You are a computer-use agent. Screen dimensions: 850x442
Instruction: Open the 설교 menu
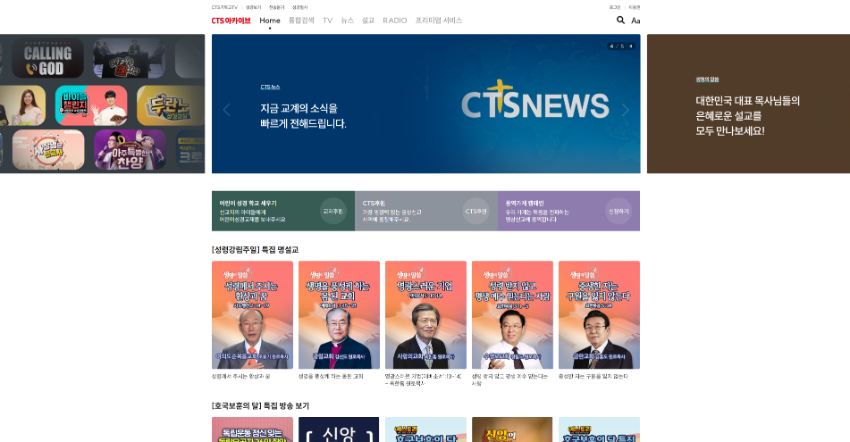368,20
